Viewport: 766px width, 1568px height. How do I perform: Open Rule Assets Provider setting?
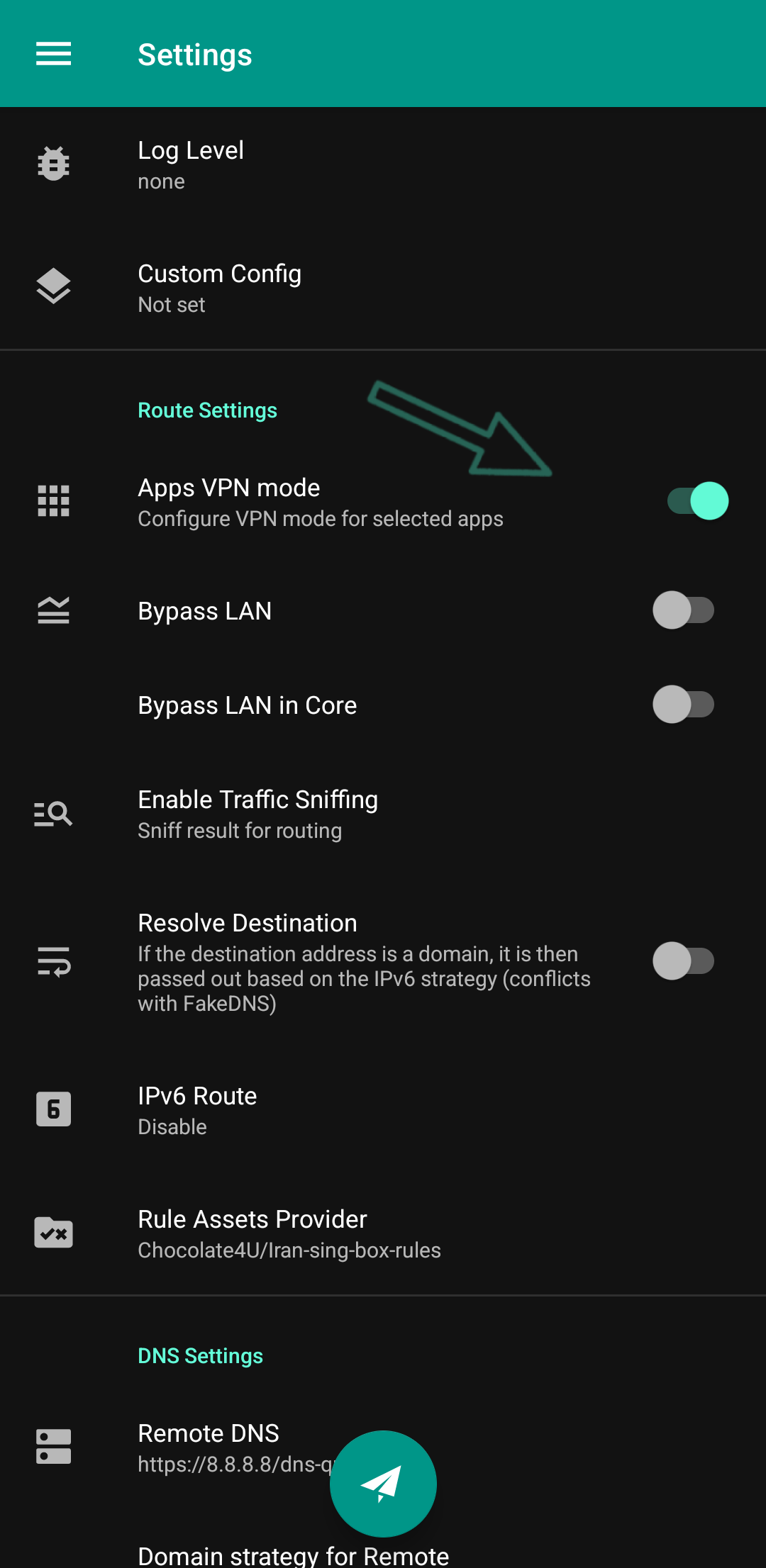coord(383,1233)
